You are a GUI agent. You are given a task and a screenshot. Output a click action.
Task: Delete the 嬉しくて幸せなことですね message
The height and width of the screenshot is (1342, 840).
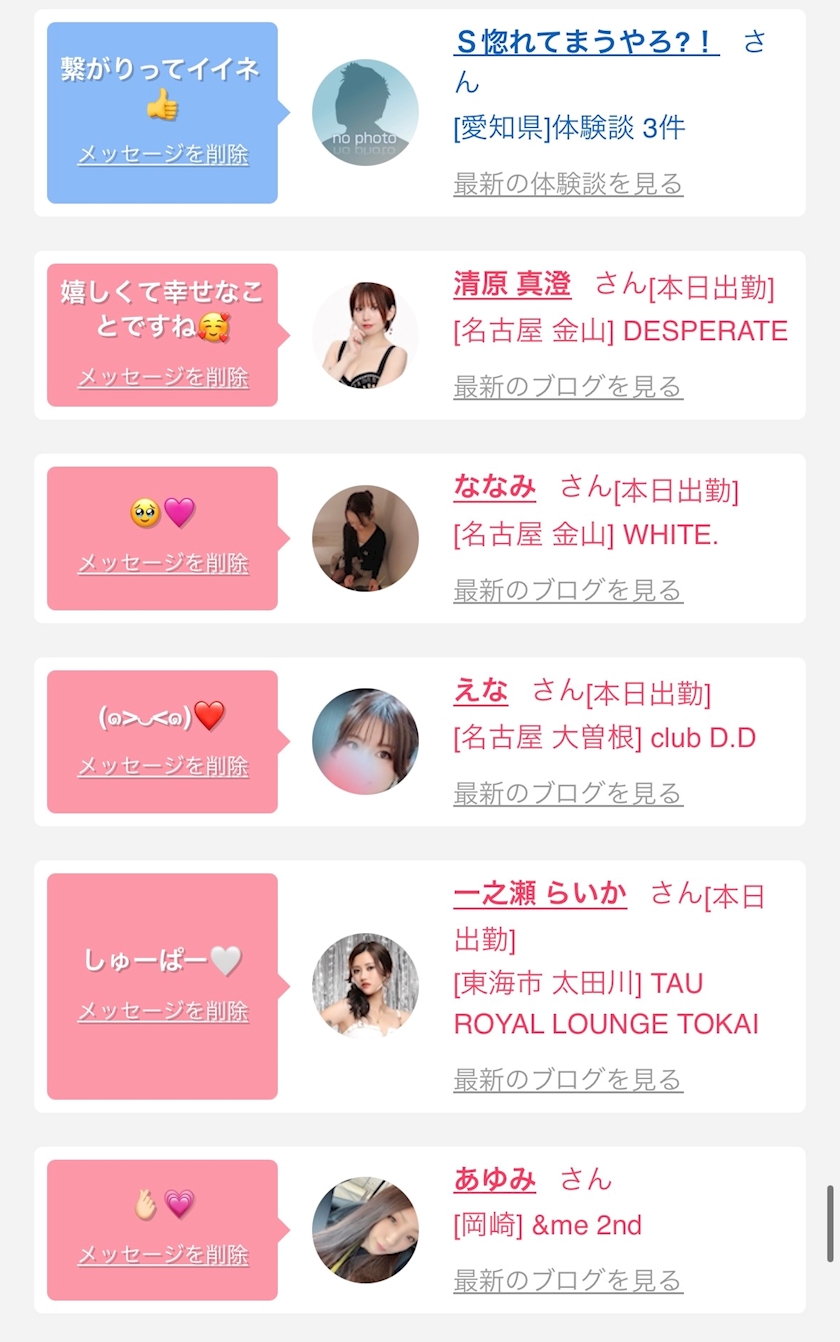(163, 378)
